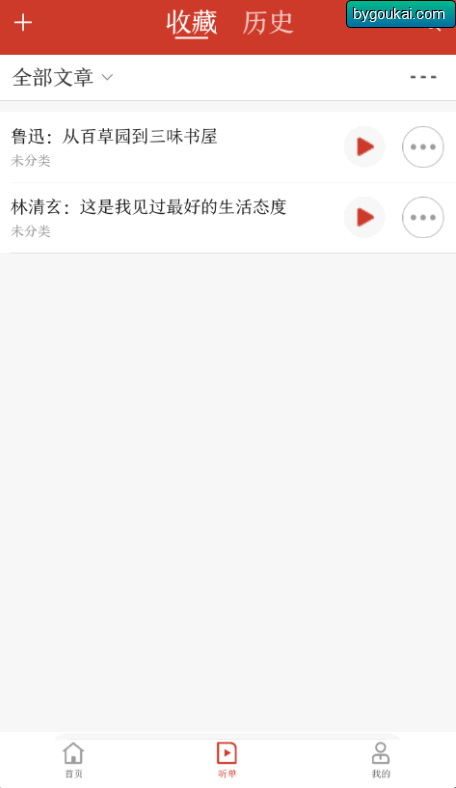Viewport: 456px width, 788px height.
Task: Open the article 鲁迅：从百草园到三味书屋
Action: [114, 137]
